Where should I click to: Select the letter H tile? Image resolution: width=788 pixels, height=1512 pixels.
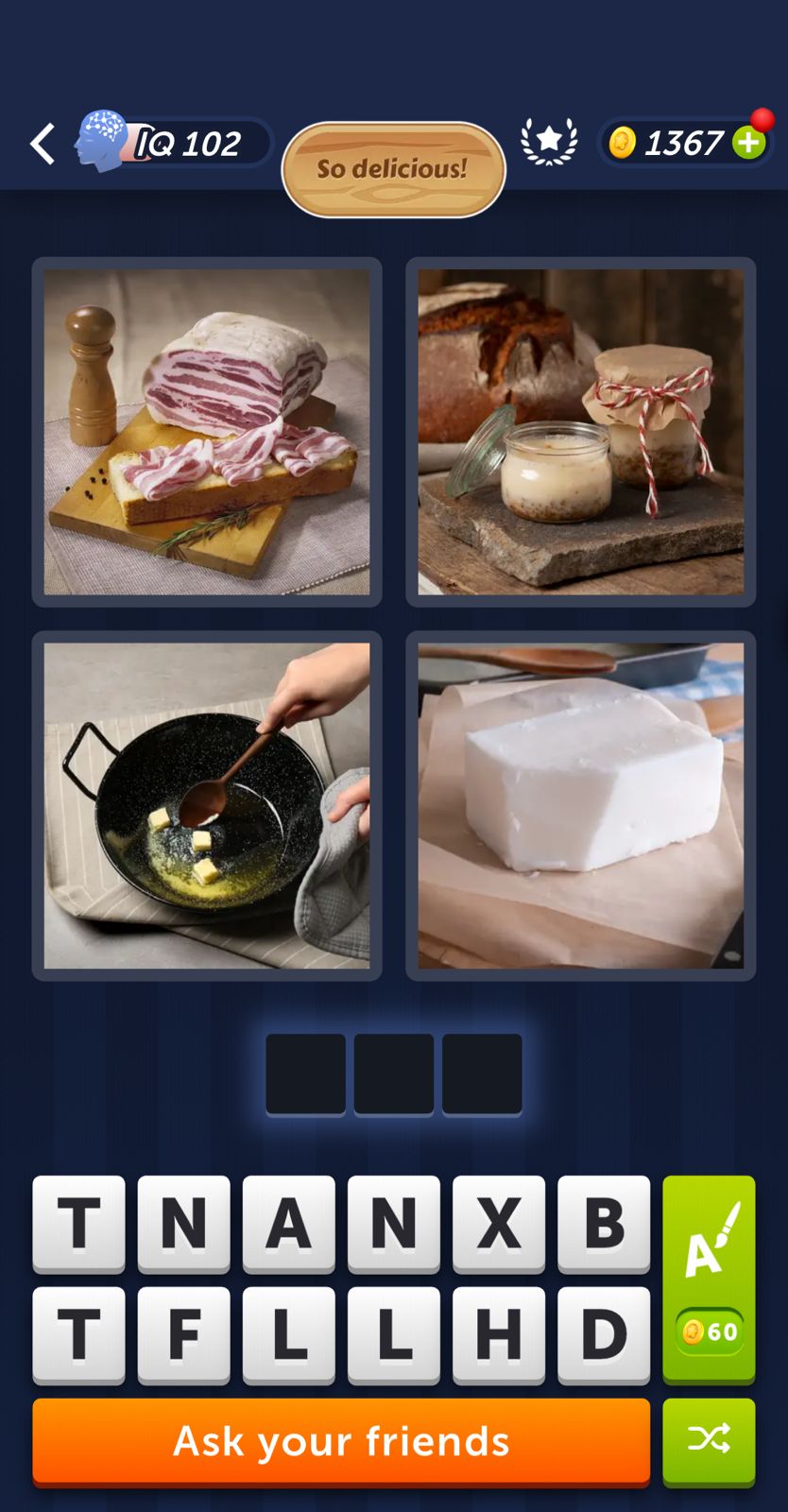point(498,1333)
